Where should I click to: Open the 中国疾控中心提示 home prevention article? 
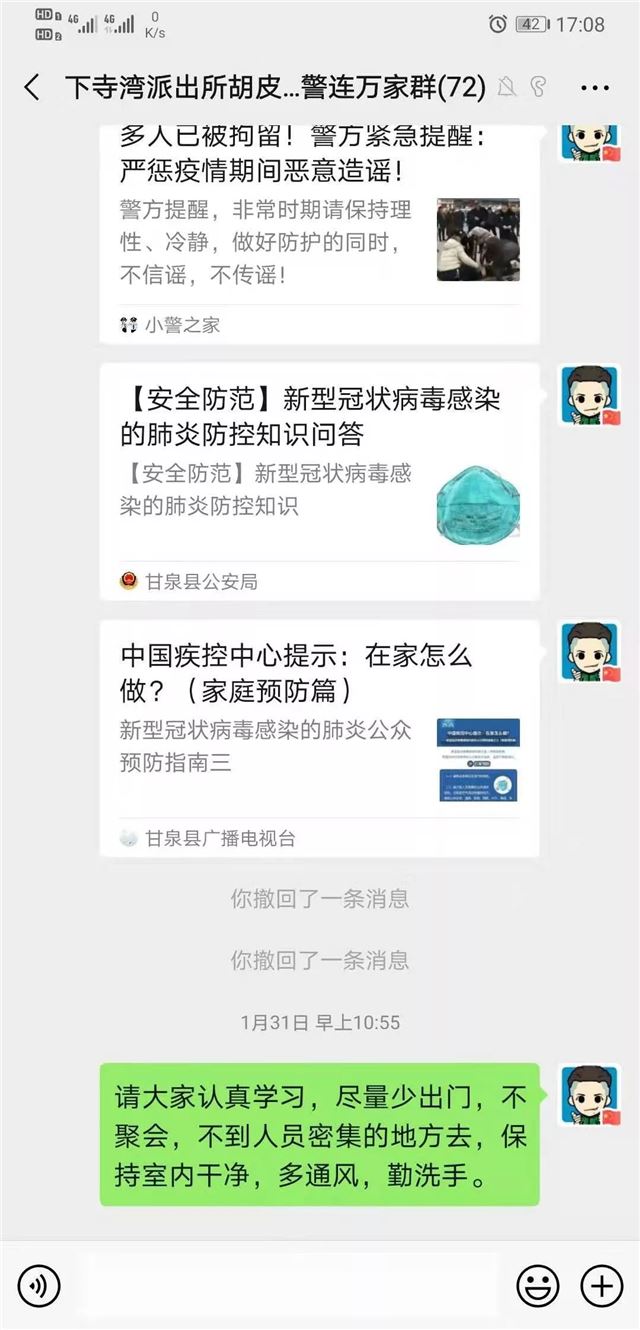click(x=319, y=738)
